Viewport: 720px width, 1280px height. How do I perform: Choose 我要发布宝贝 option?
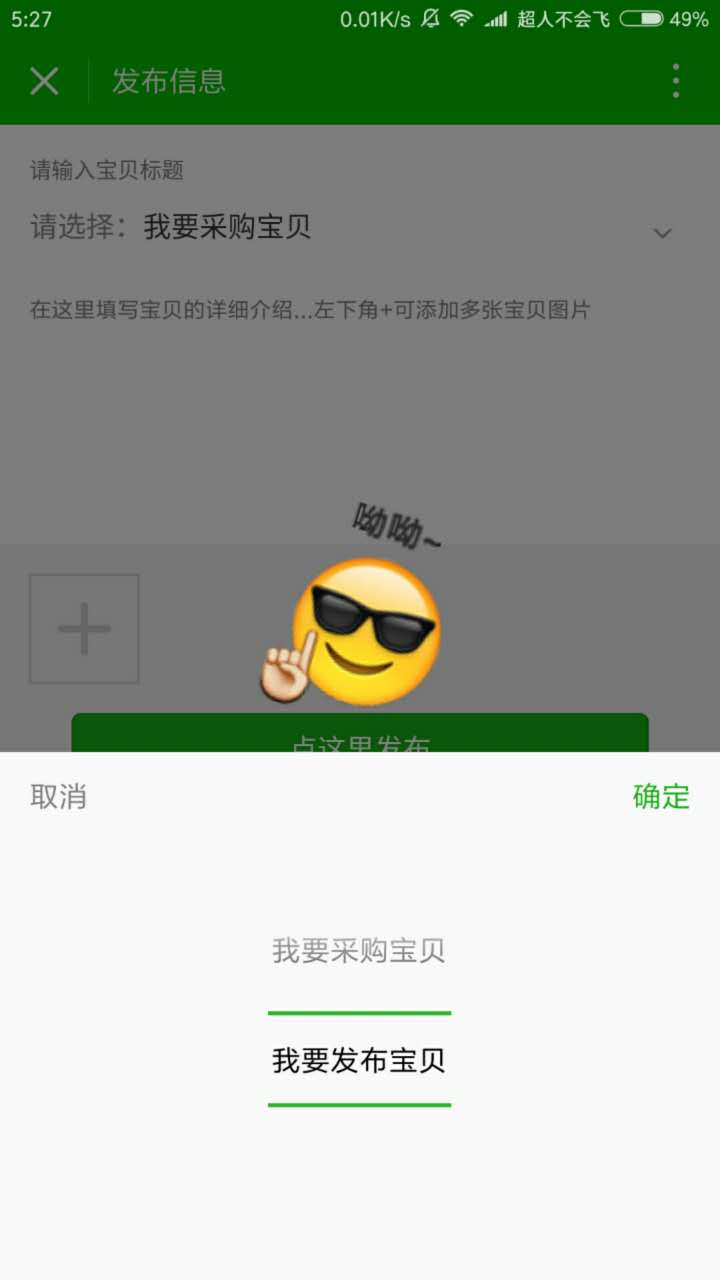pos(359,1060)
